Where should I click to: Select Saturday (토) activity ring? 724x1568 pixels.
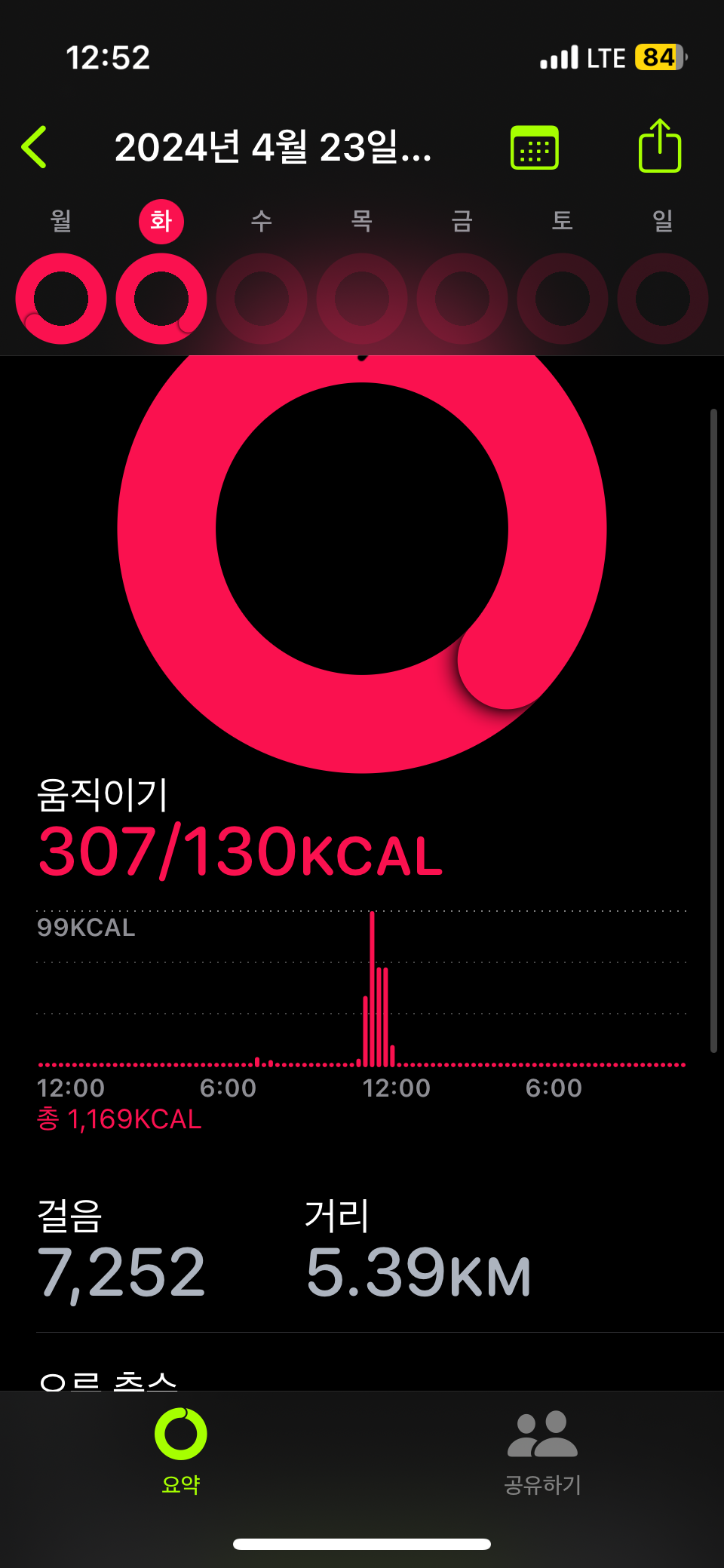point(563,299)
